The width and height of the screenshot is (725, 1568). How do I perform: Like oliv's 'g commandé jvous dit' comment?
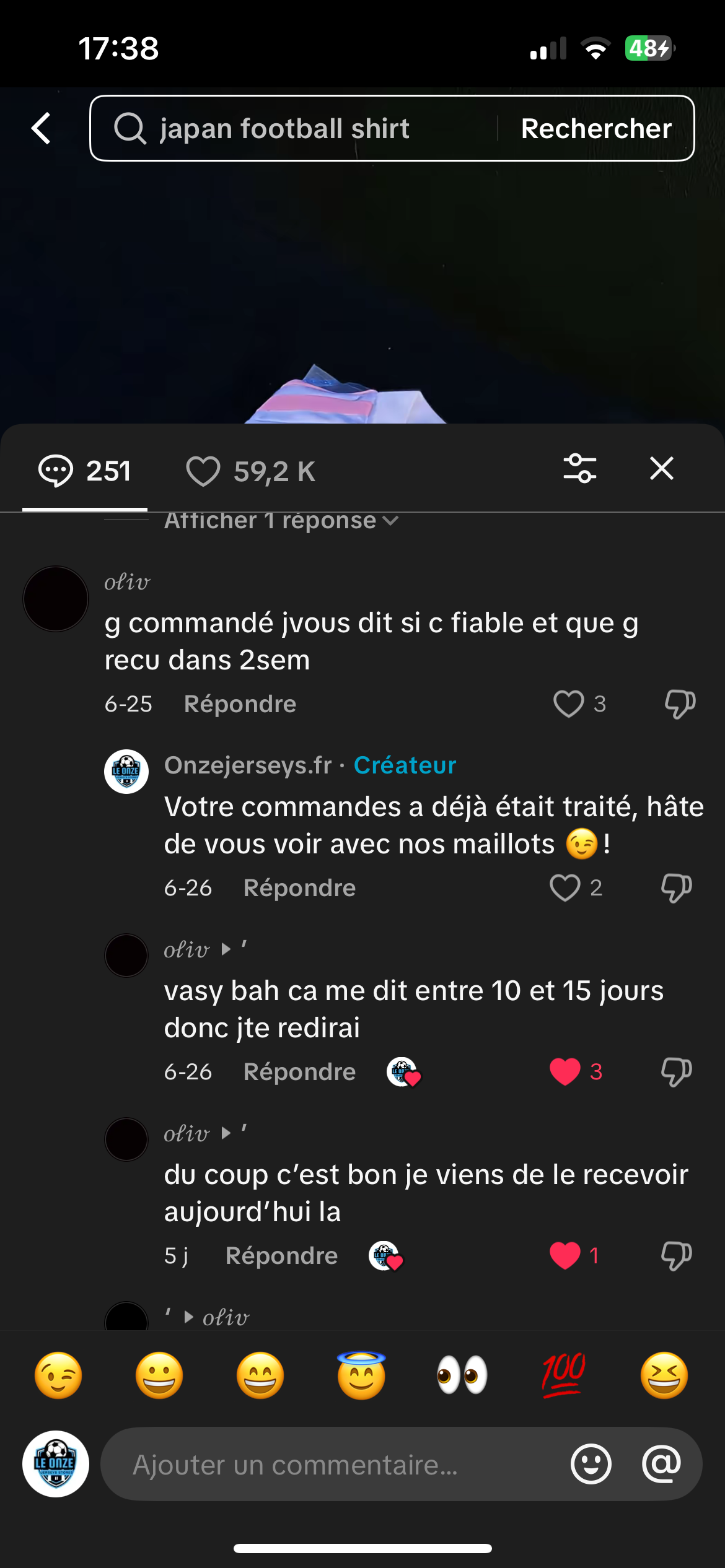(x=568, y=704)
